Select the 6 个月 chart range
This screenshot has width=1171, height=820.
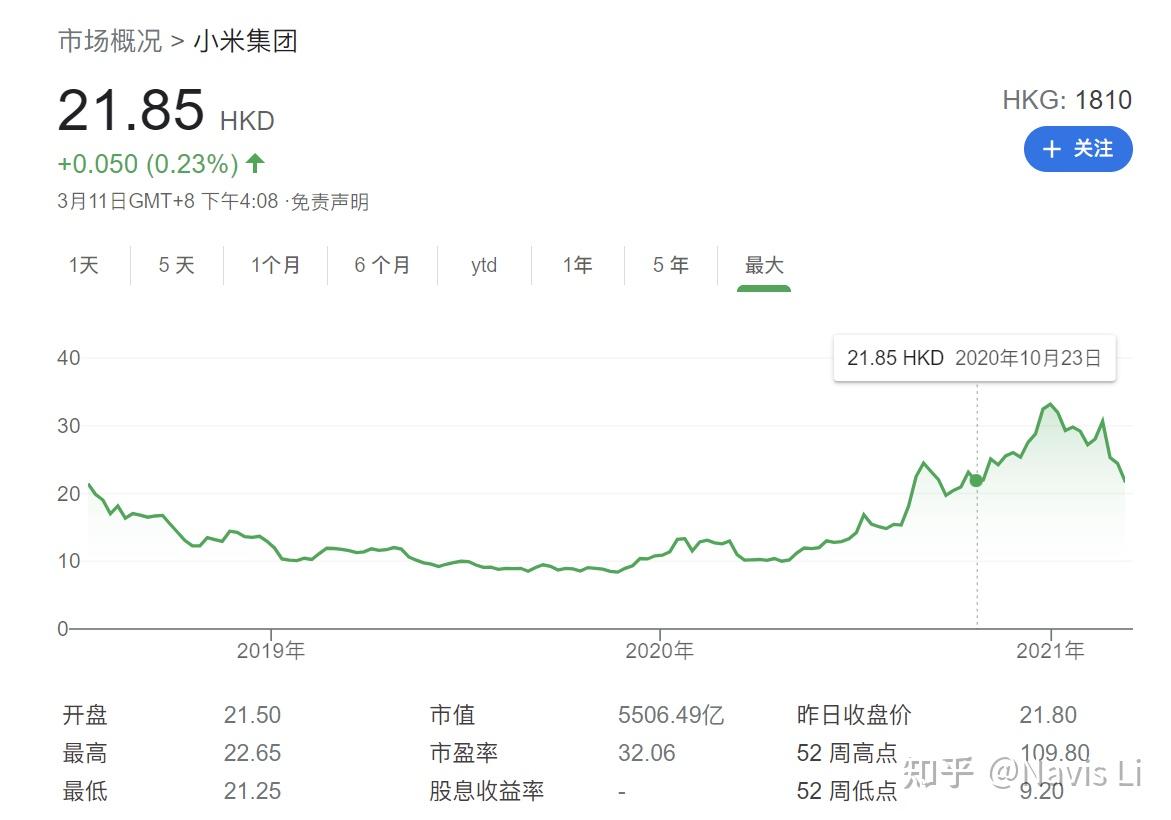382,265
